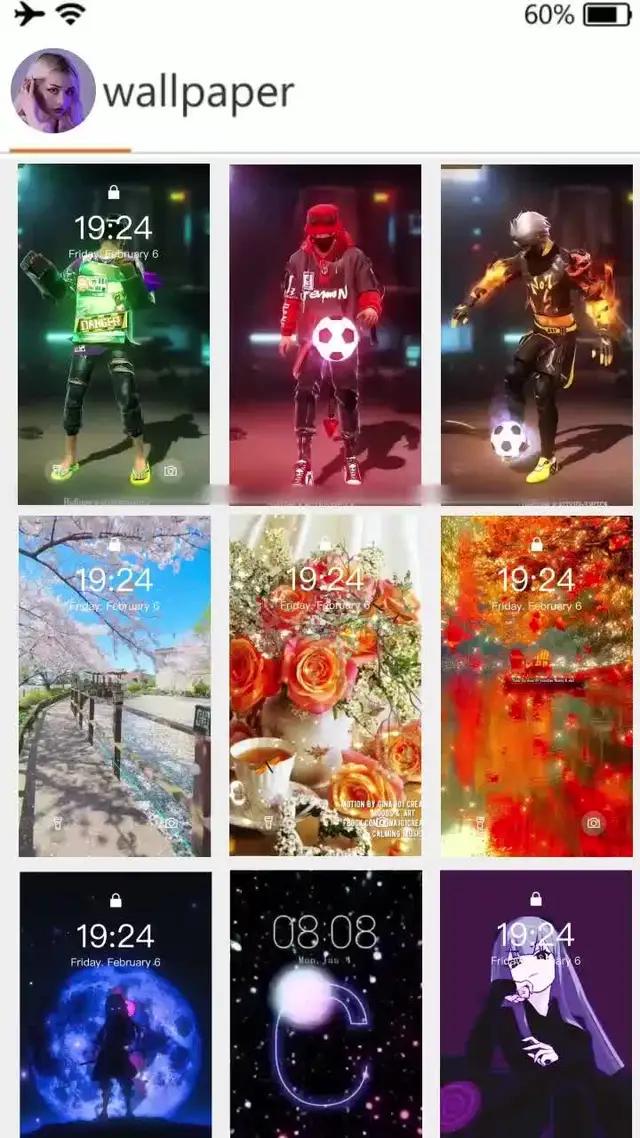Open the green neon dancer wallpaper

coord(114,334)
